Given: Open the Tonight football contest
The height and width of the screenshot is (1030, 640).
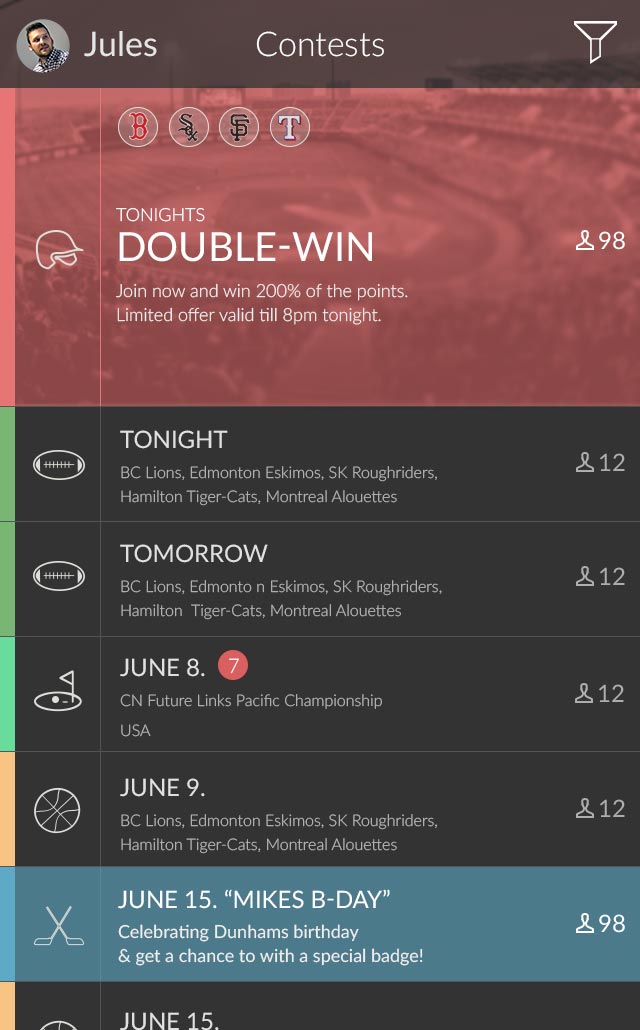Looking at the screenshot, I should [320, 465].
